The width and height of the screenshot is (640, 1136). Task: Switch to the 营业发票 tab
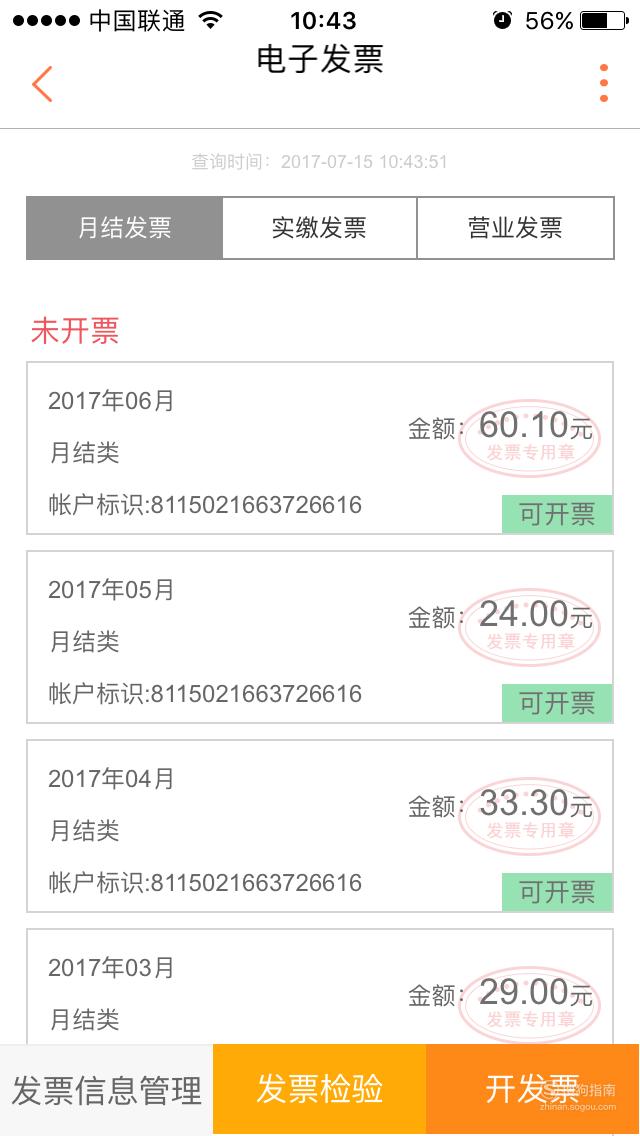pyautogui.click(x=515, y=227)
